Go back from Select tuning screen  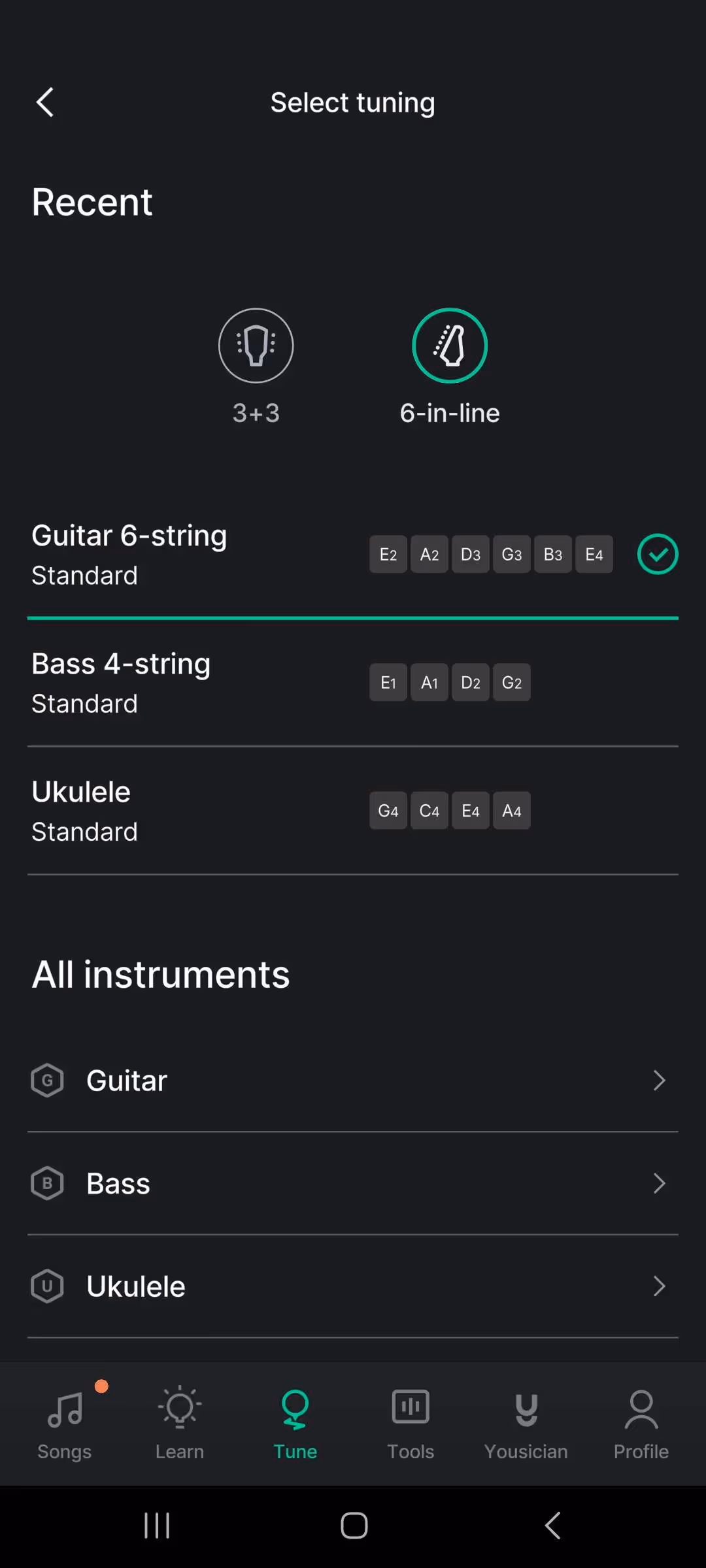pos(44,103)
